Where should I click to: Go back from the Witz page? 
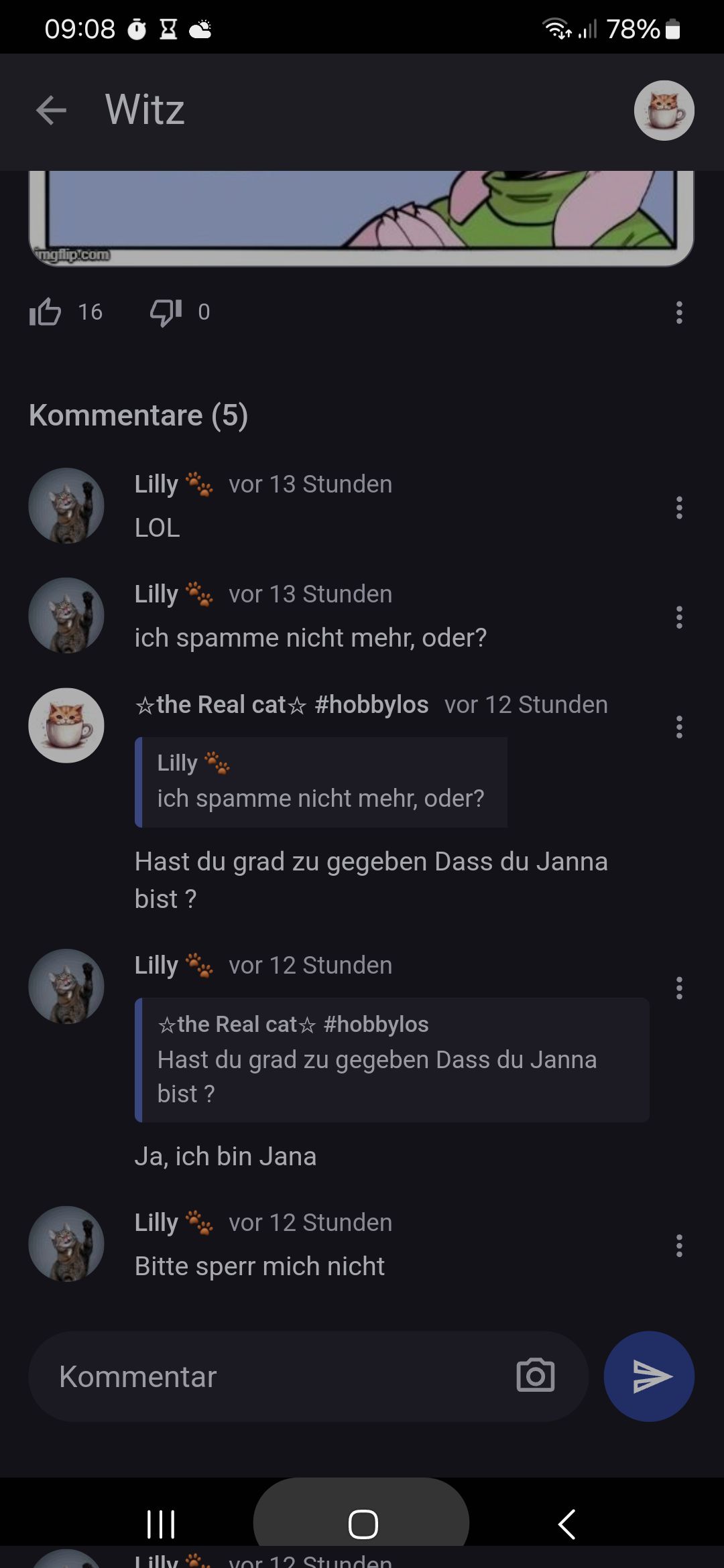tap(51, 111)
